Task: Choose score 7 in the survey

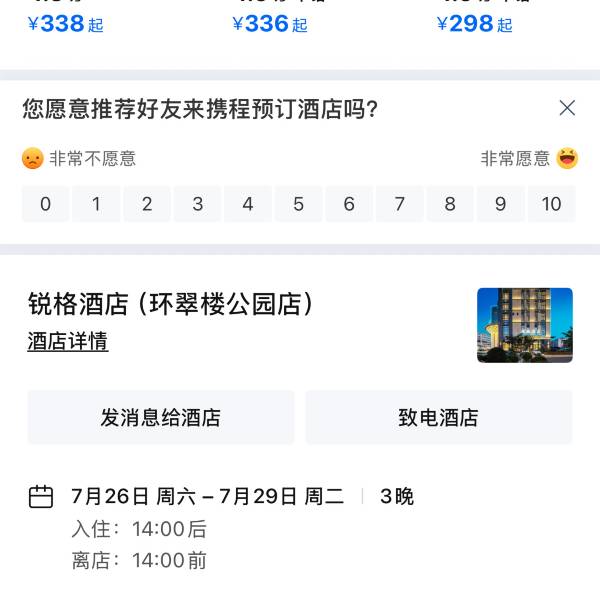Action: pyautogui.click(x=400, y=204)
